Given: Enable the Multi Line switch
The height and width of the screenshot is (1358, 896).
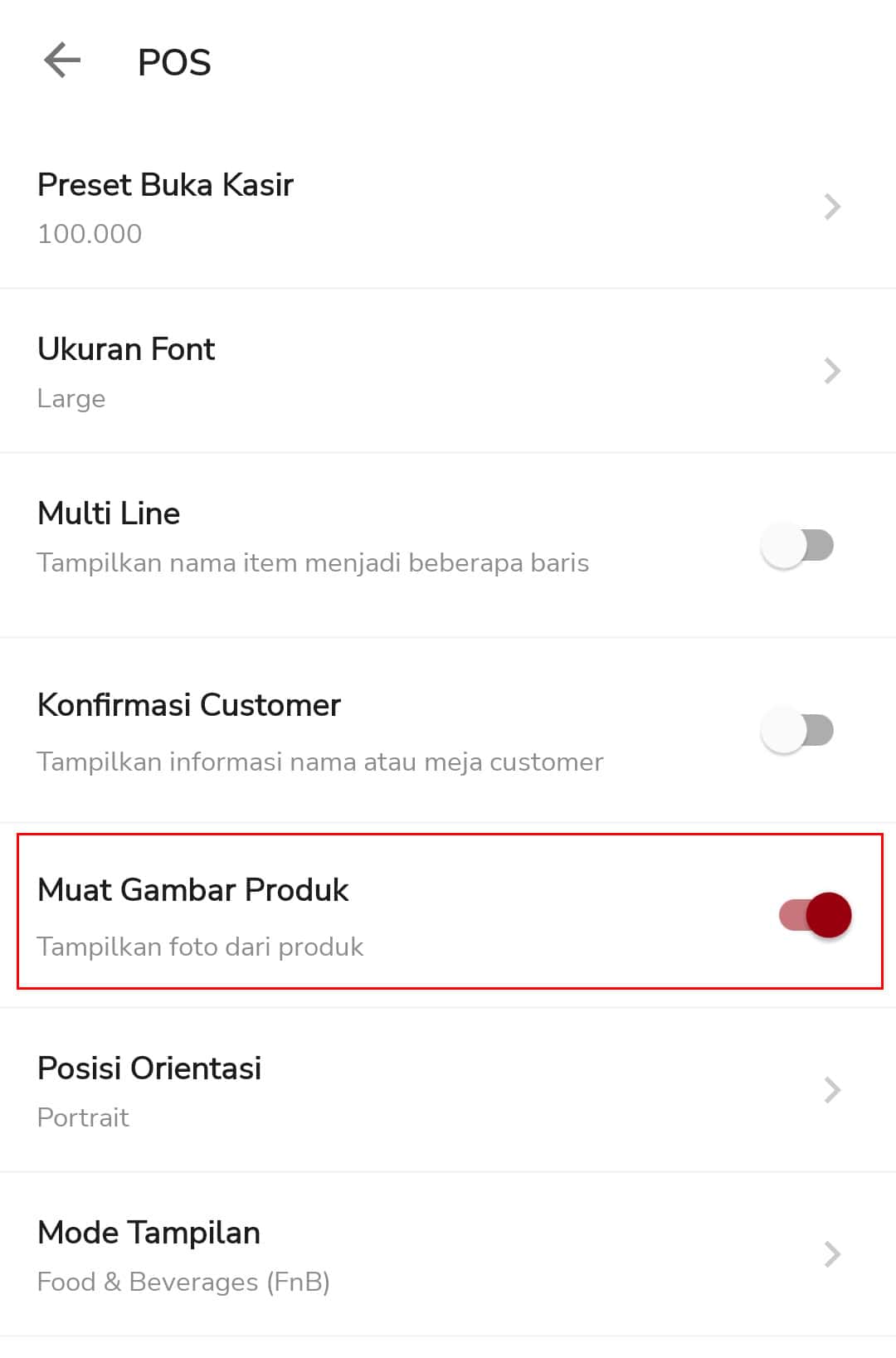Looking at the screenshot, I should point(797,546).
